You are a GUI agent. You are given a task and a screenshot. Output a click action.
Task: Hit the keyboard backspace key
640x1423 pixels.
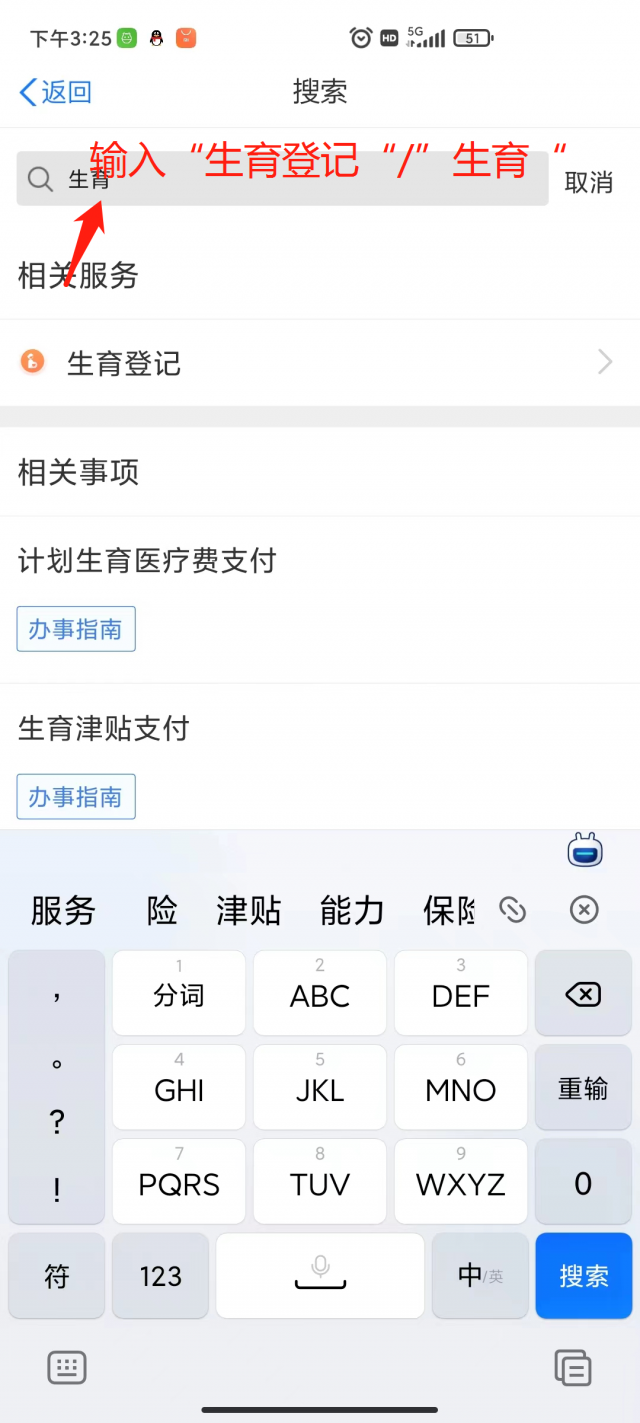click(583, 994)
